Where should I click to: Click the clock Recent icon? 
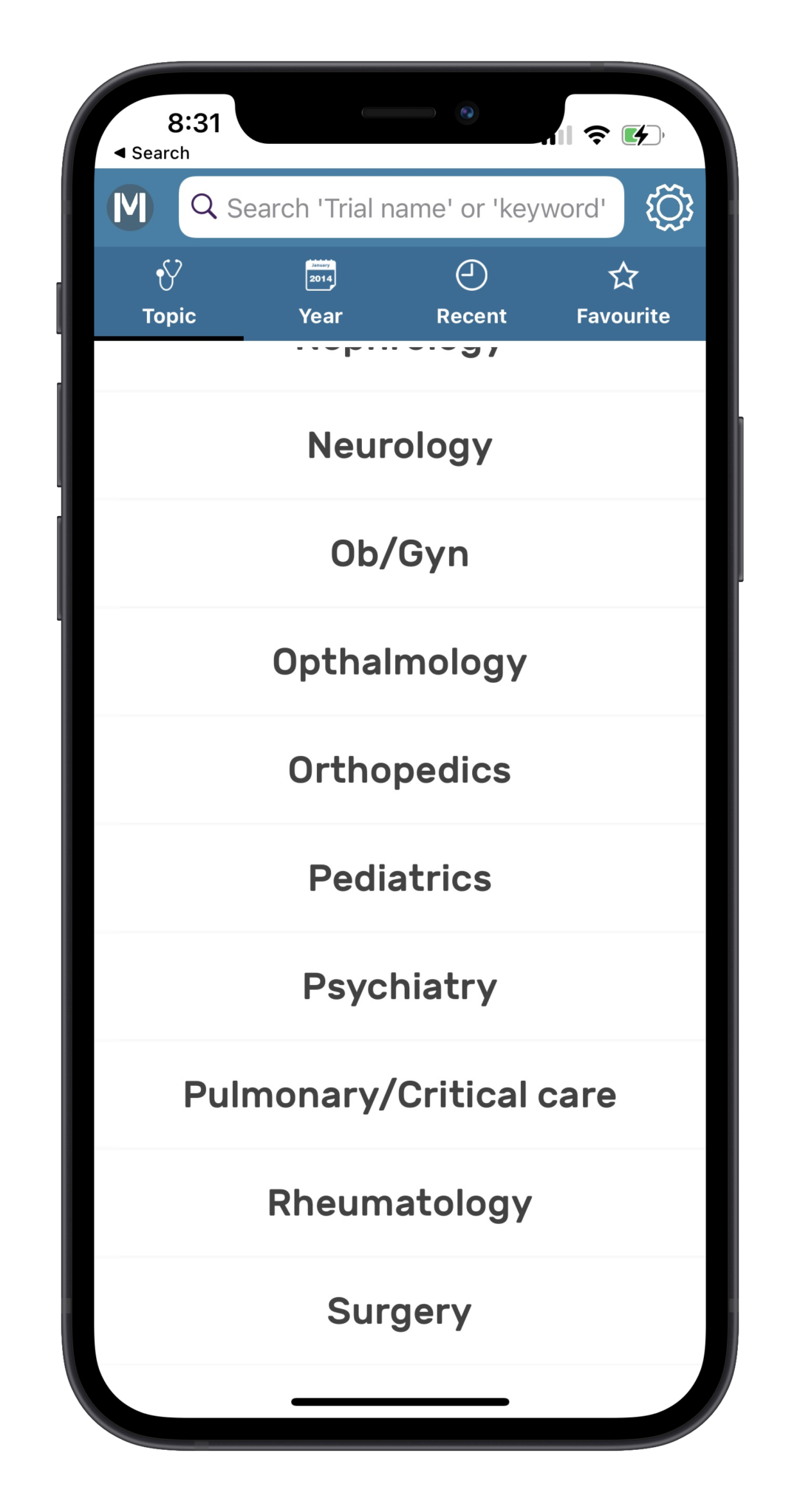[x=471, y=275]
